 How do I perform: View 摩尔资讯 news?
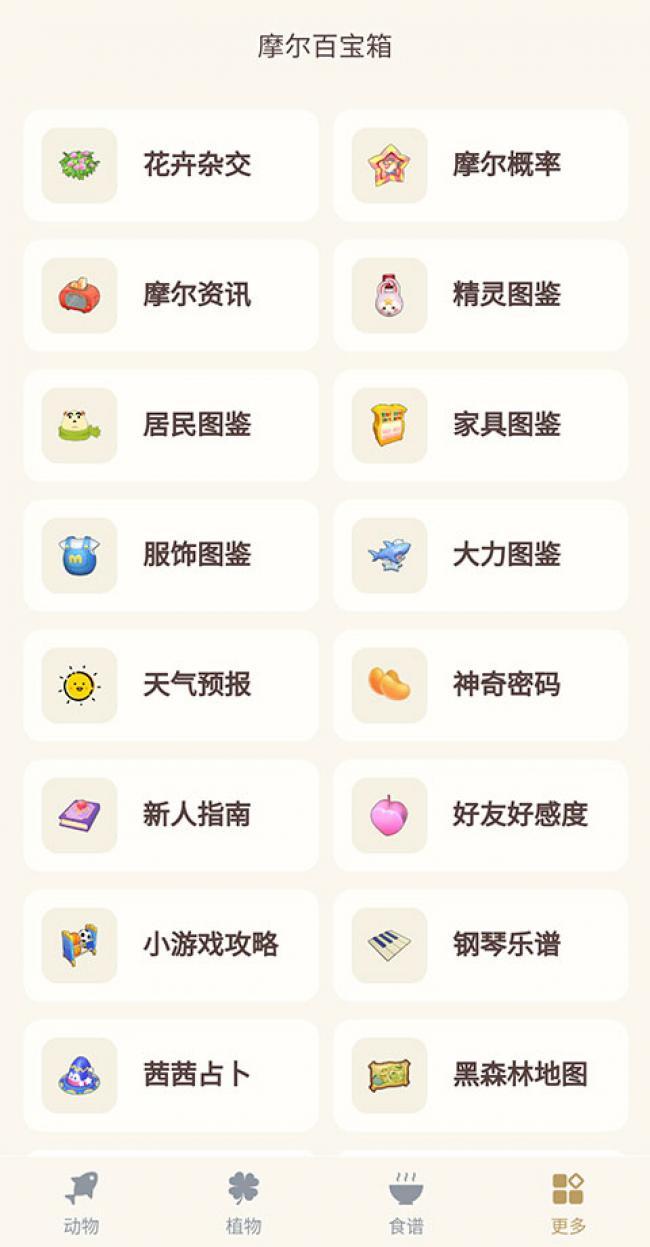[x=171, y=295]
